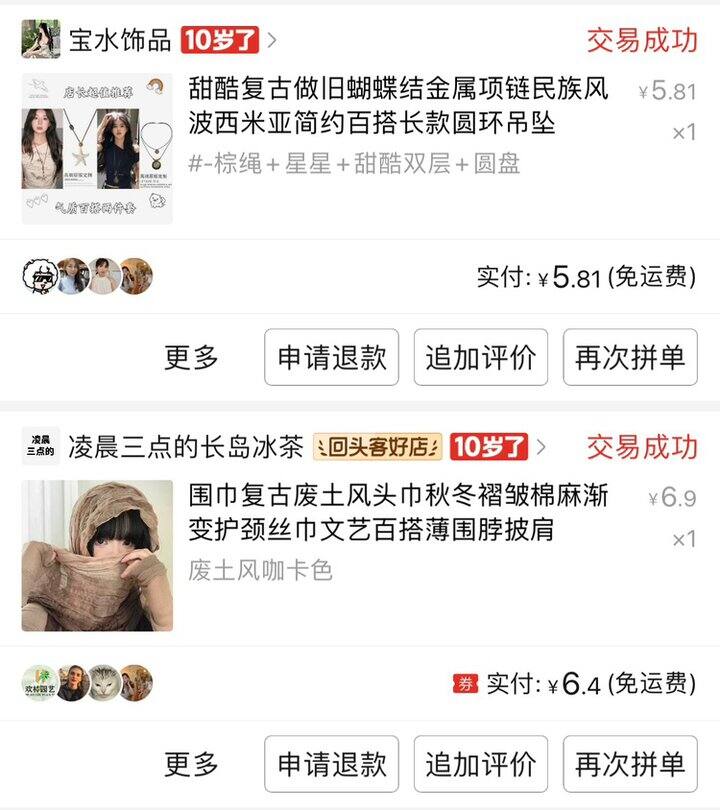720x810 pixels.
Task: Tap 申请退款 for the scarf order
Action: [x=331, y=765]
